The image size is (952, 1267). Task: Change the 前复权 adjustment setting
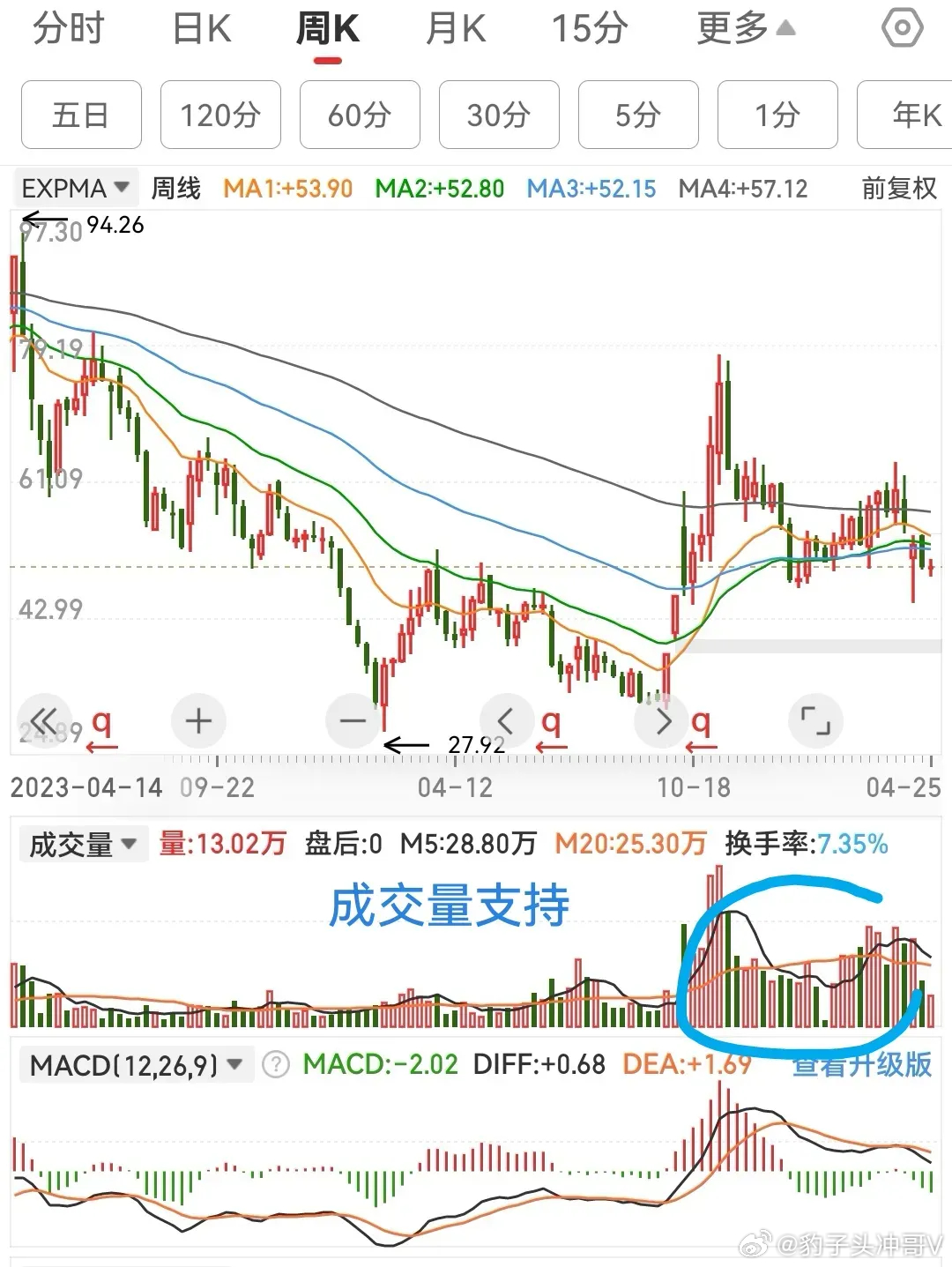point(898,188)
